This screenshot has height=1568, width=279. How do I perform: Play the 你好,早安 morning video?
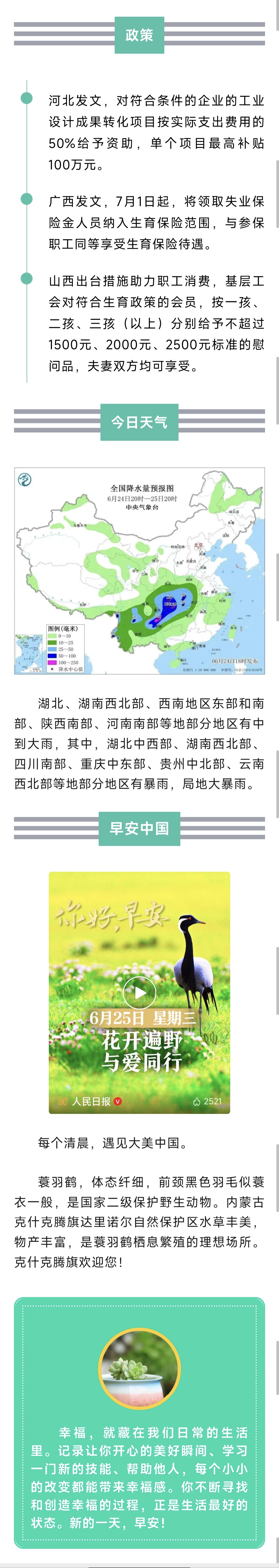coord(139,993)
